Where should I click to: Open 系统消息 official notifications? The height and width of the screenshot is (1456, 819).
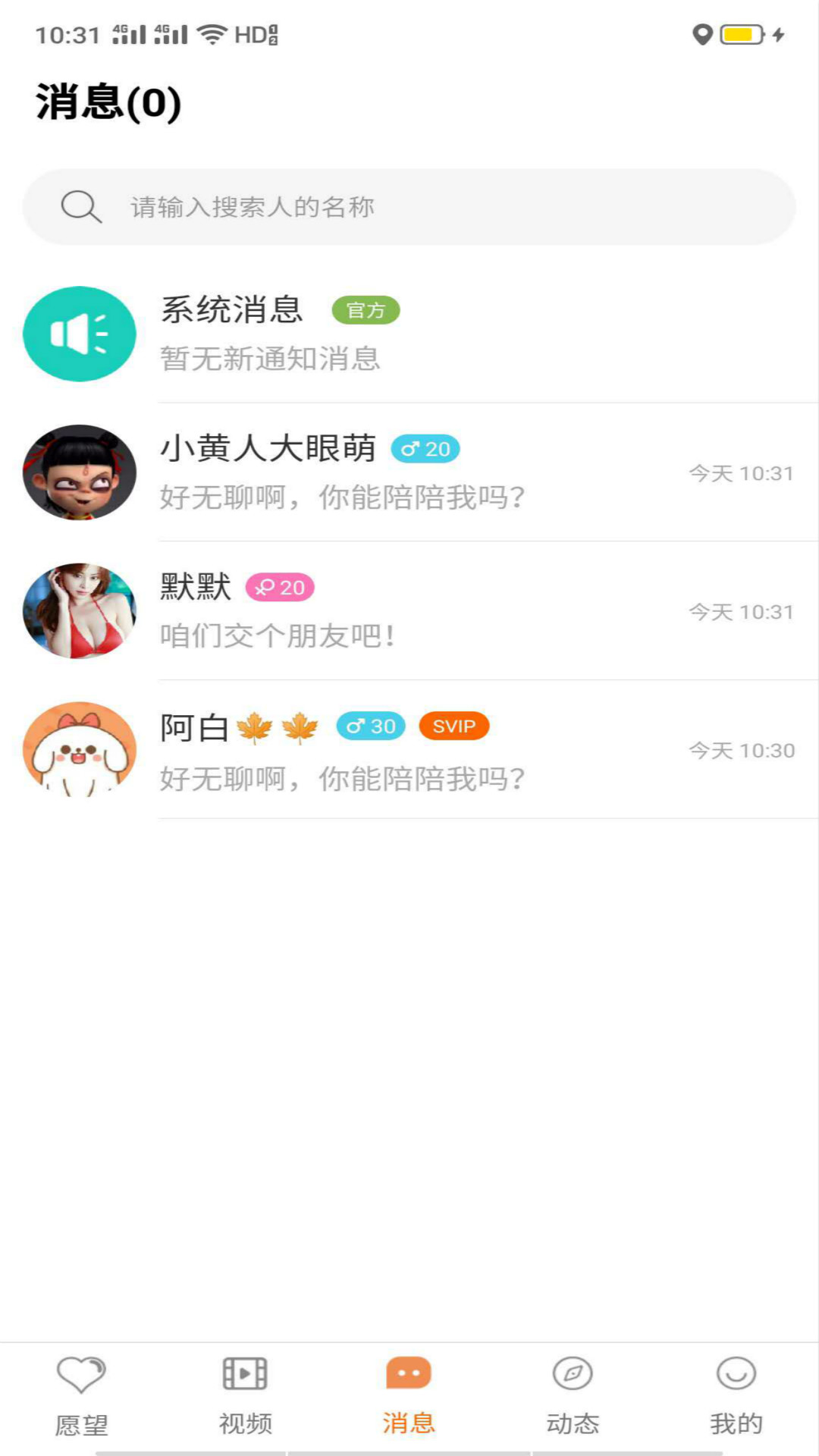pos(409,334)
